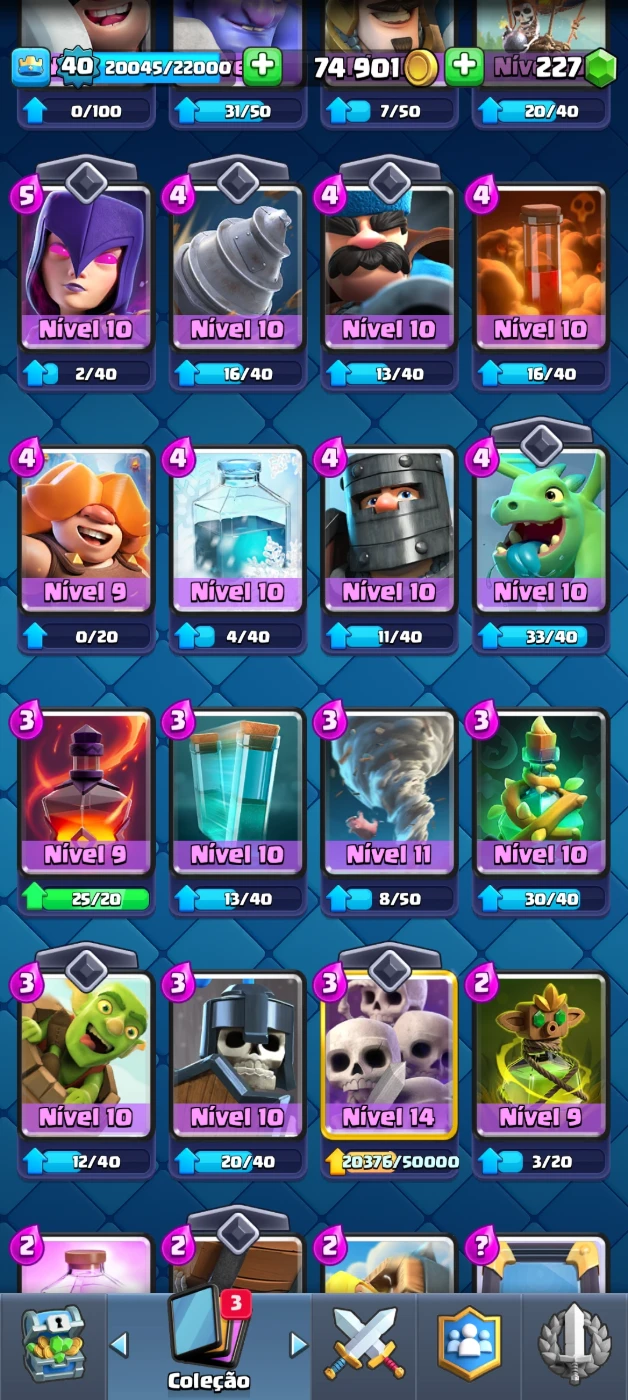Select the Earthquake card with 30/40
The width and height of the screenshot is (628, 1400).
tap(540, 793)
